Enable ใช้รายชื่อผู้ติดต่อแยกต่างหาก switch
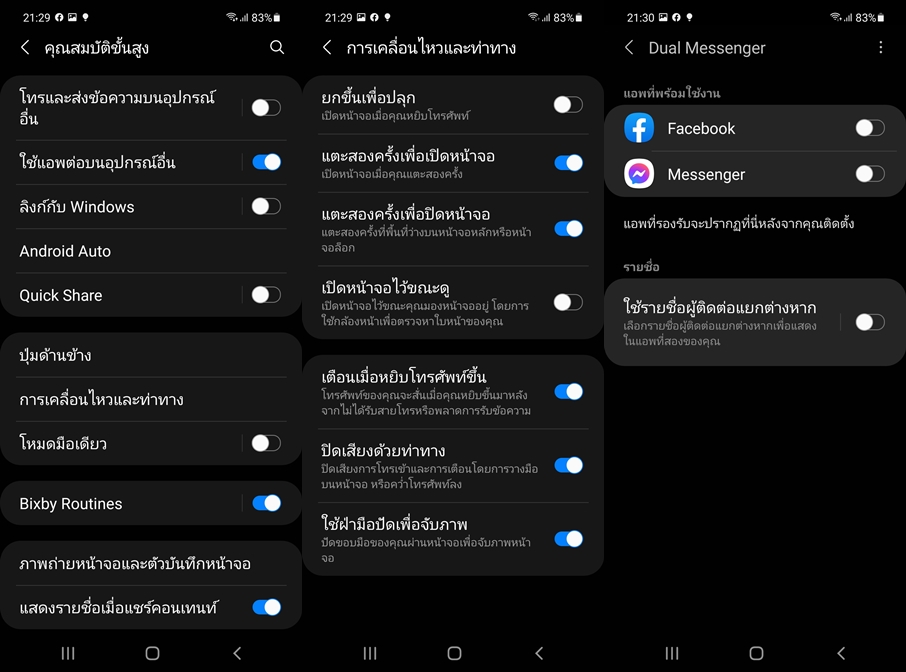Image resolution: width=906 pixels, height=672 pixels. (870, 322)
